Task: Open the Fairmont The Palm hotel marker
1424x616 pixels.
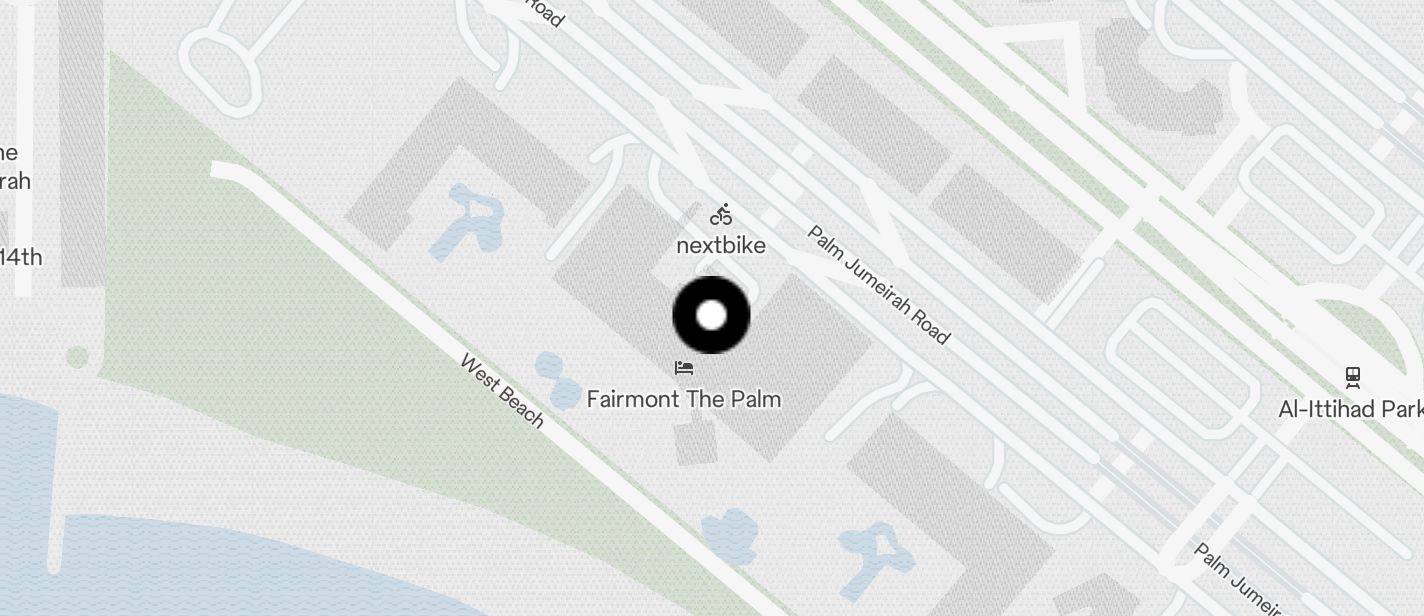Action: coord(684,369)
